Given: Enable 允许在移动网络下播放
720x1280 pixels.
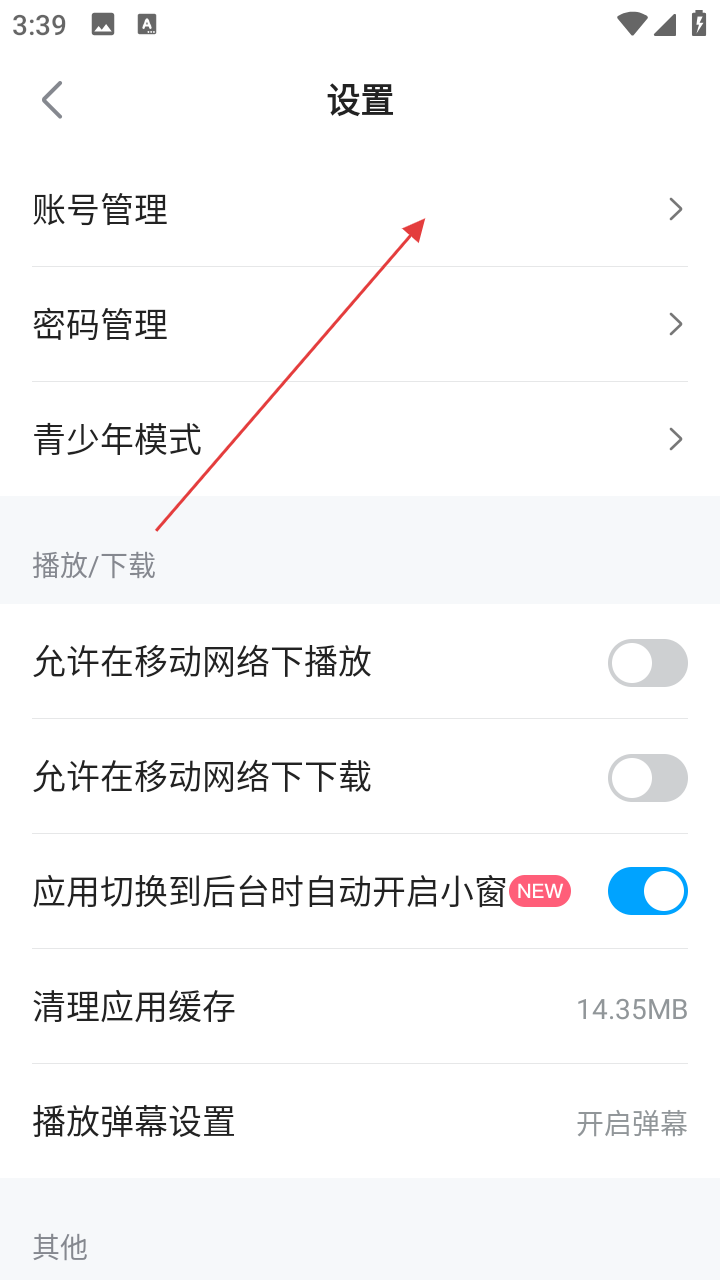Looking at the screenshot, I should click(648, 663).
